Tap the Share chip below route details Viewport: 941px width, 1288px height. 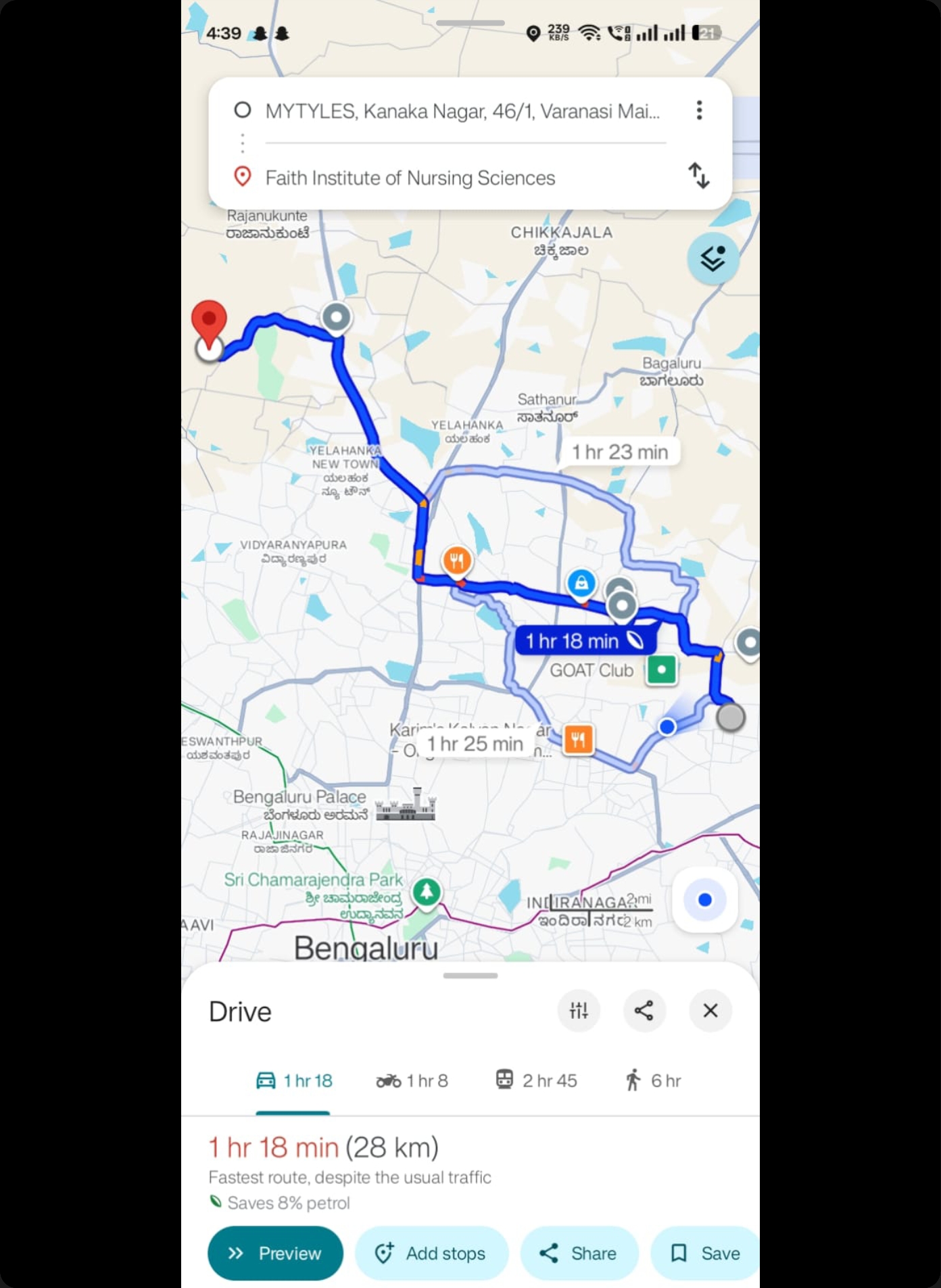[x=578, y=1253]
